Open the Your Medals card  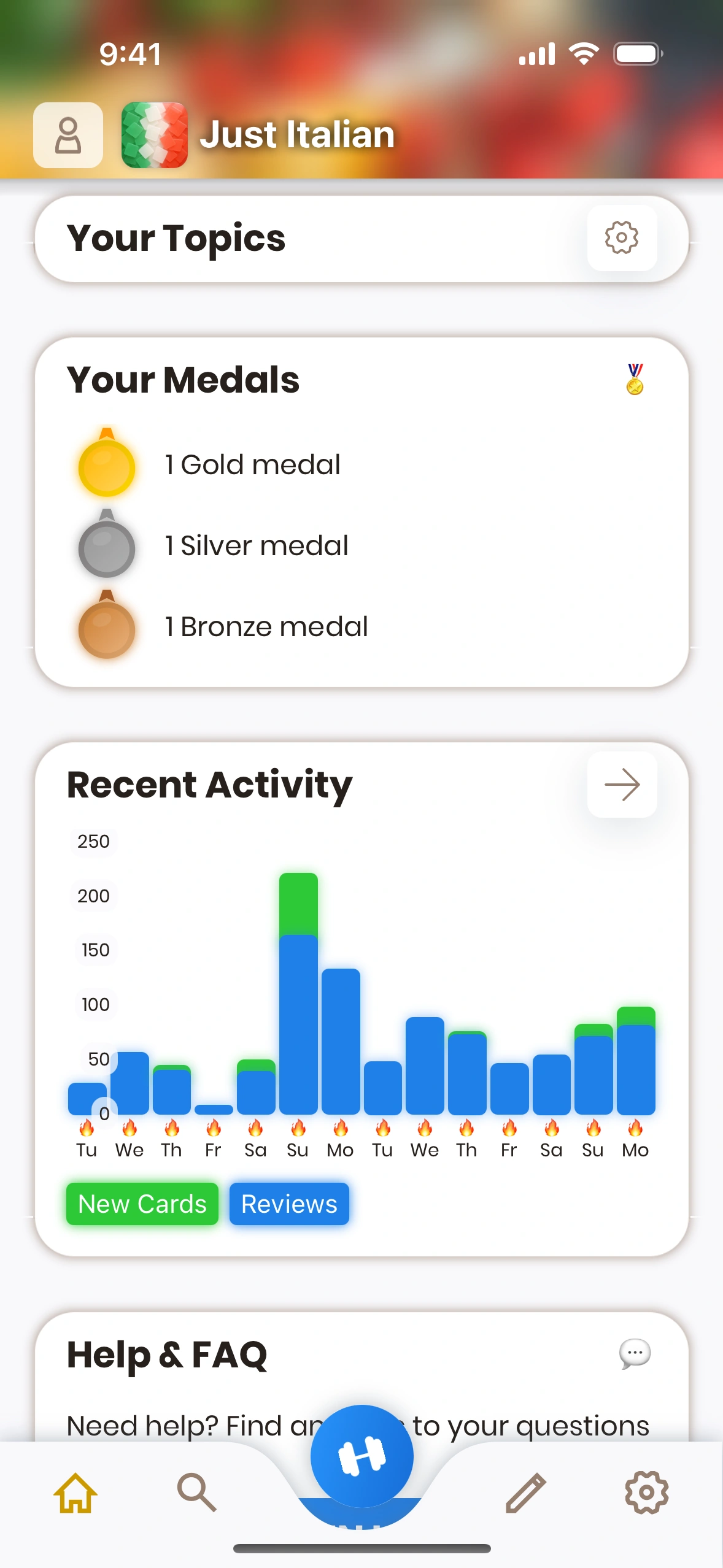pyautogui.click(x=361, y=512)
